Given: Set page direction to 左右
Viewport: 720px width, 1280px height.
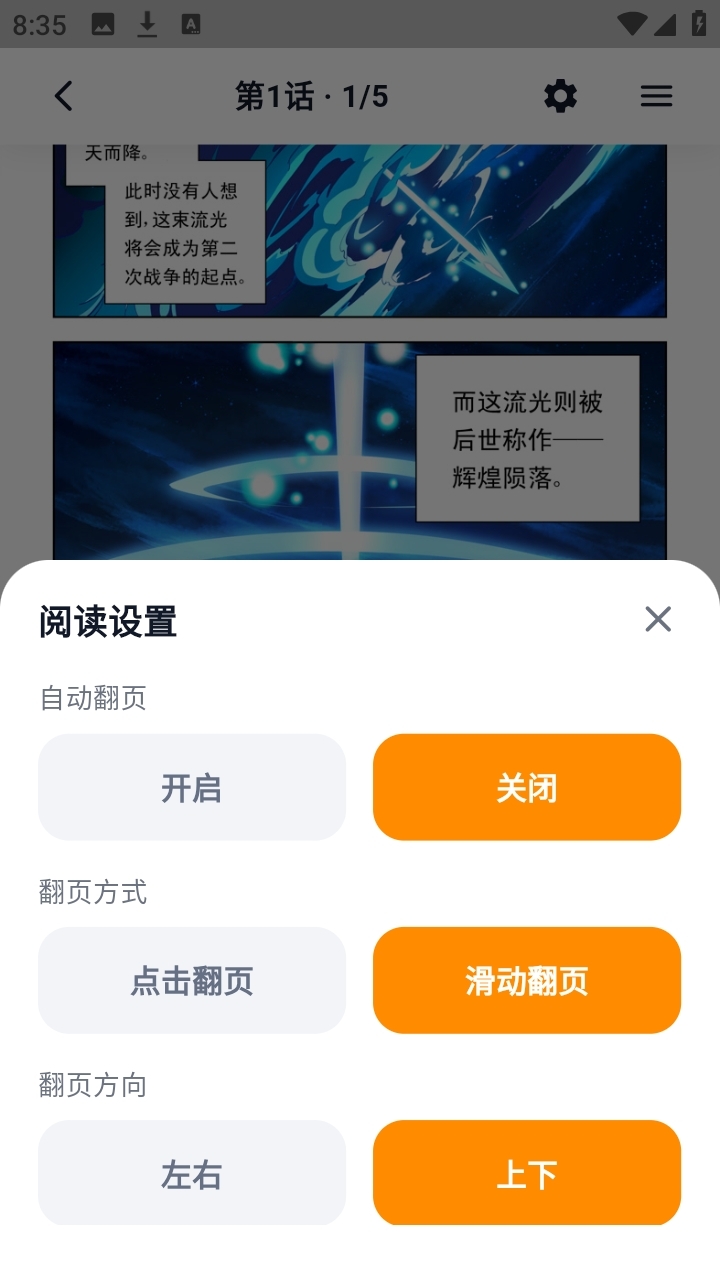Looking at the screenshot, I should coord(192,1172).
